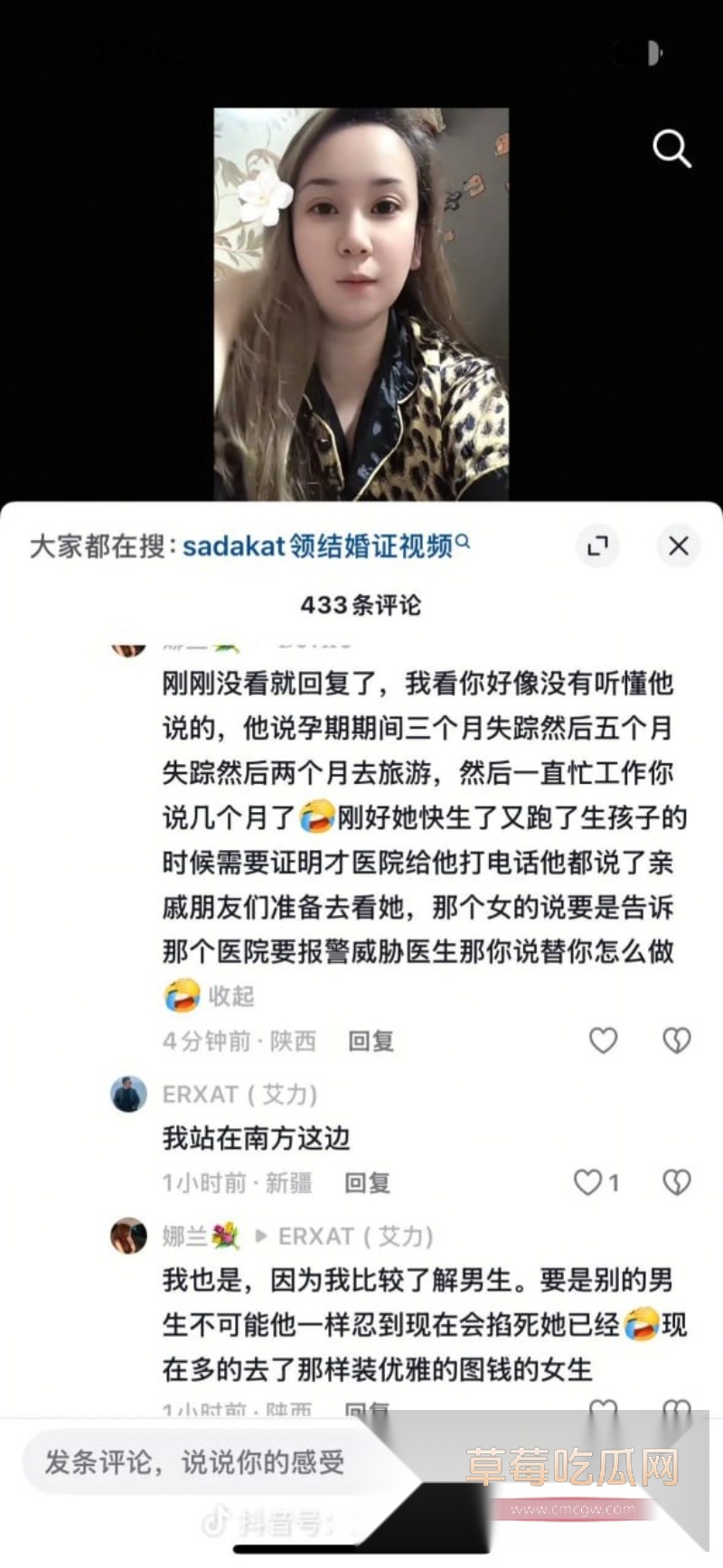Adjust the battery indicator in the status bar

636,54
